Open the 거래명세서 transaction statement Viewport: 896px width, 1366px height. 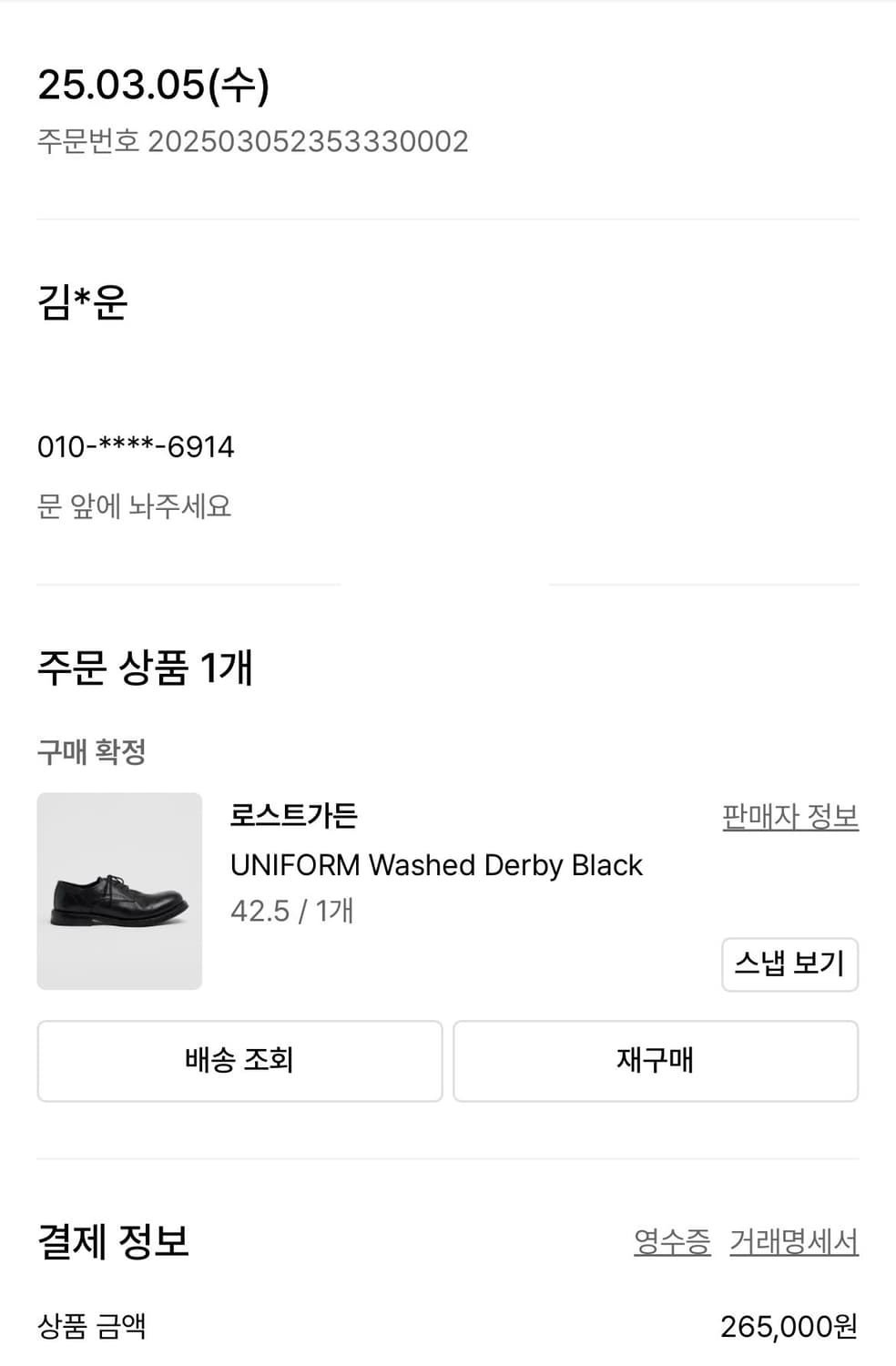(791, 1239)
